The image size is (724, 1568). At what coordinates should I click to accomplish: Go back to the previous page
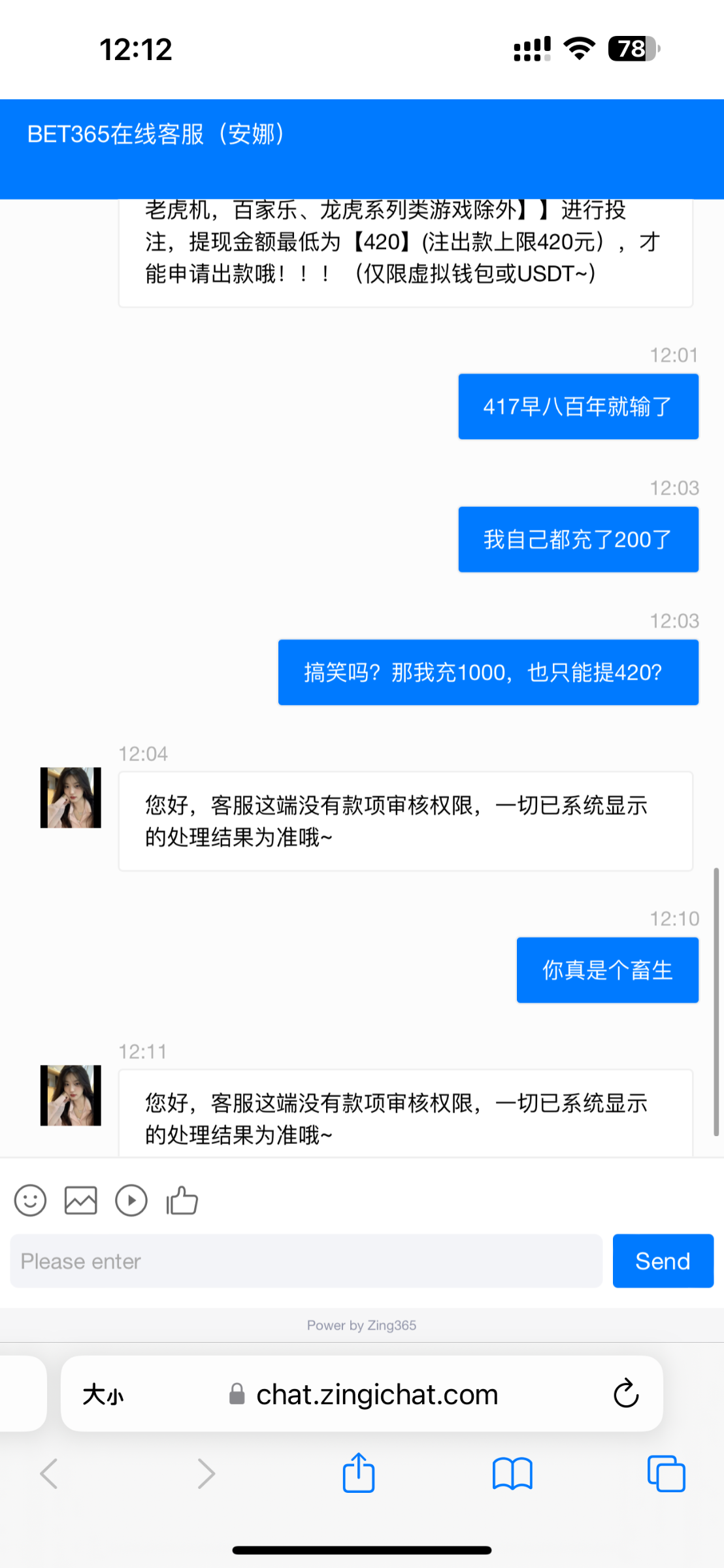pyautogui.click(x=50, y=1474)
